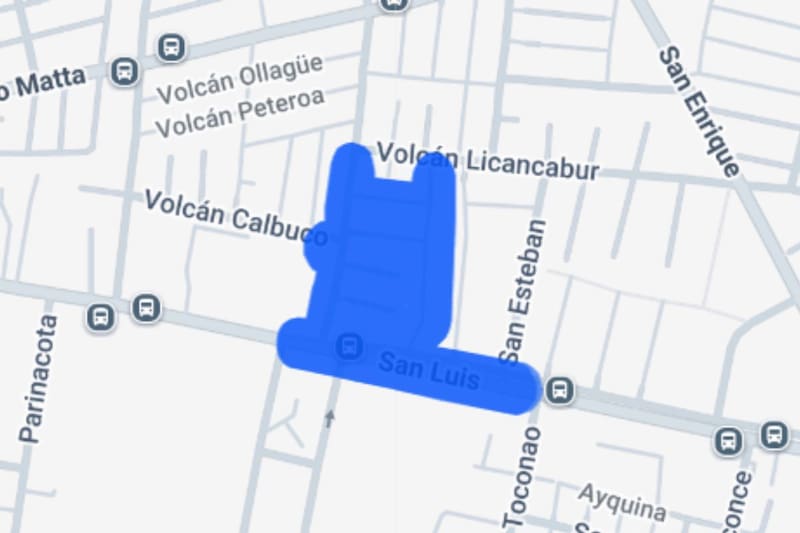Viewport: 800px width, 533px height.
Task: Open bus stop at San Esteban and Toconao corner
Action: point(561,390)
